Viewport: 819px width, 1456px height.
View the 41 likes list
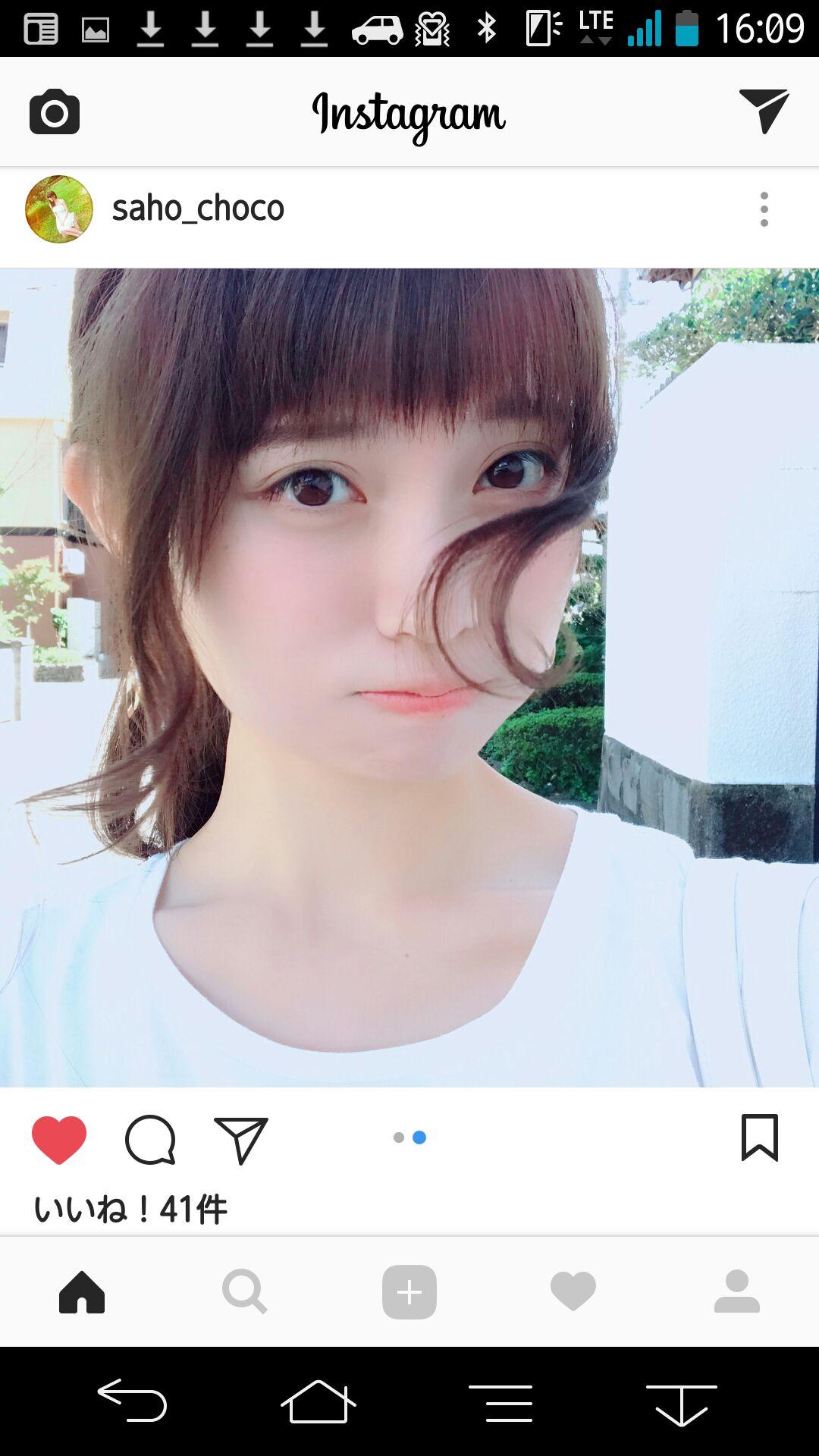(x=130, y=1209)
